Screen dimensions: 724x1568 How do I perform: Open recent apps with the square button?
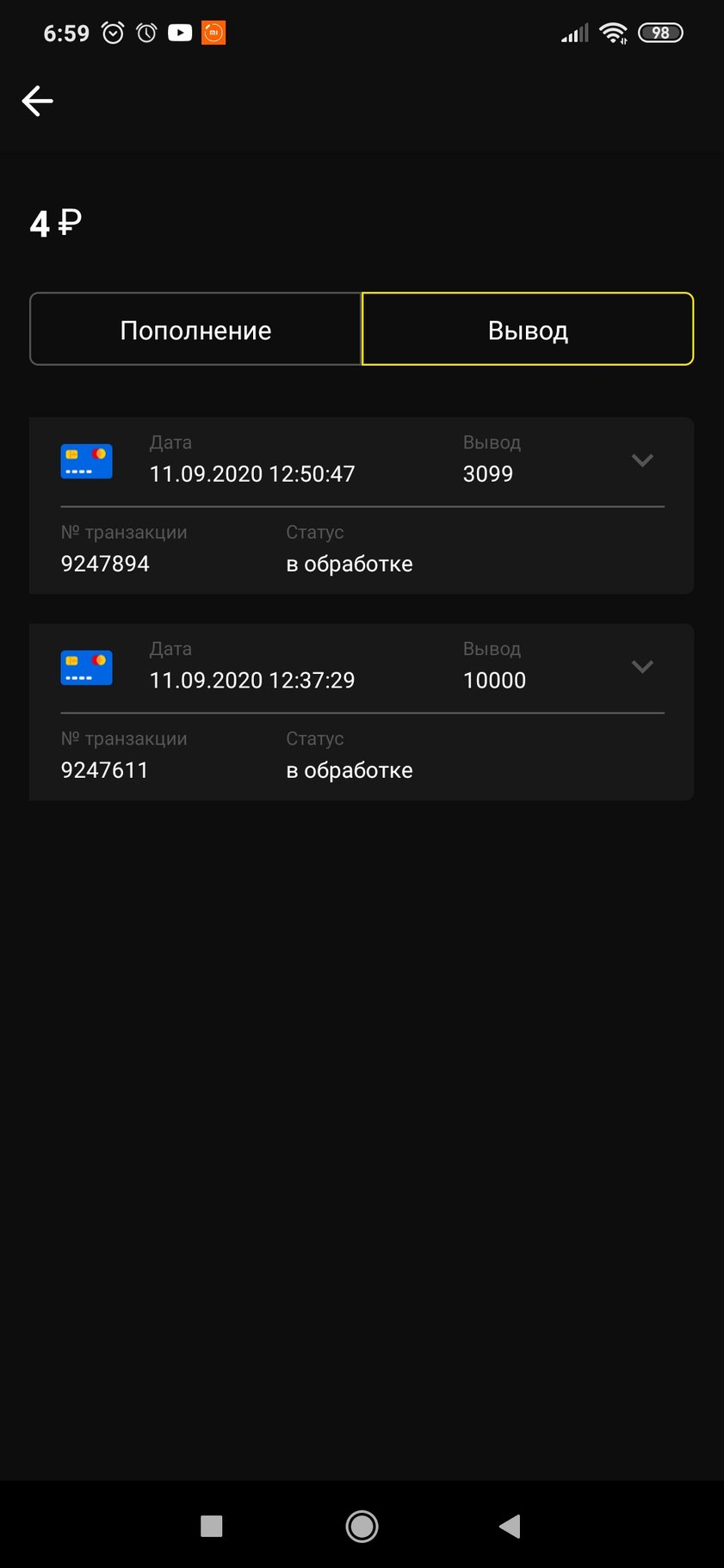pyautogui.click(x=212, y=1527)
